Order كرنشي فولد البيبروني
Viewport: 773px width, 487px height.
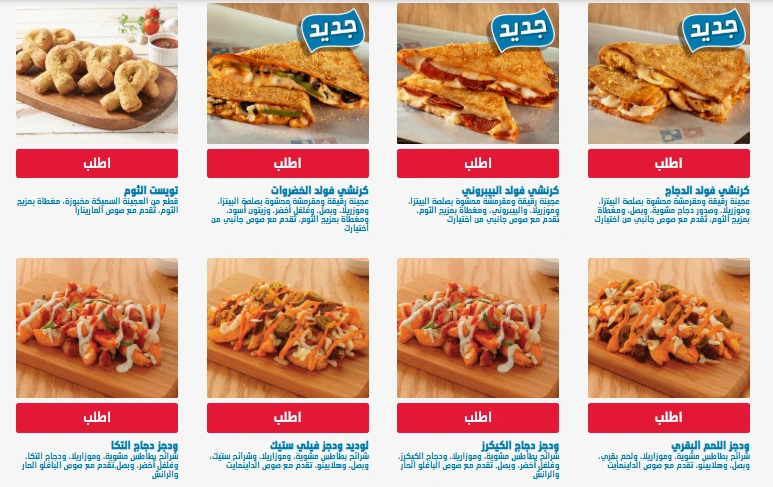(478, 163)
